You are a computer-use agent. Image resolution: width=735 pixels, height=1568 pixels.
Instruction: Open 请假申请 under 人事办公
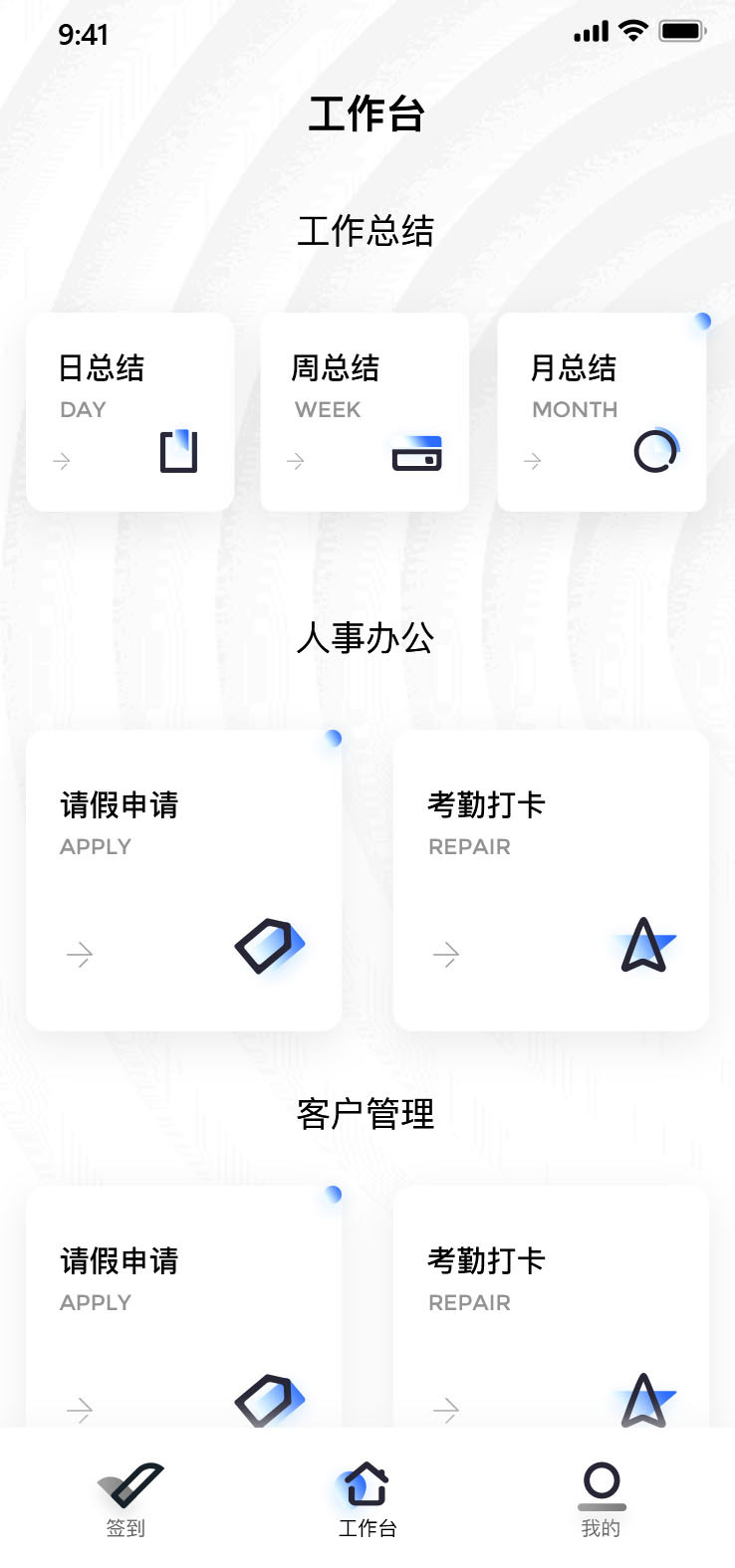[x=183, y=880]
